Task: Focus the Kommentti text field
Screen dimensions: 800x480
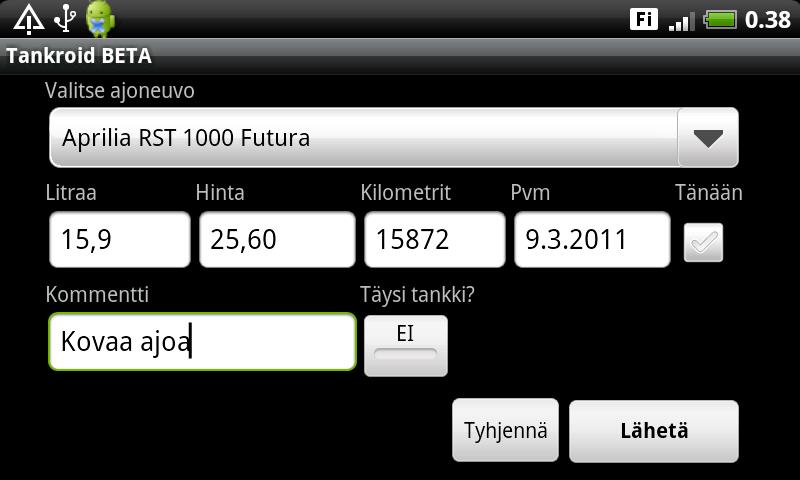Action: [202, 342]
